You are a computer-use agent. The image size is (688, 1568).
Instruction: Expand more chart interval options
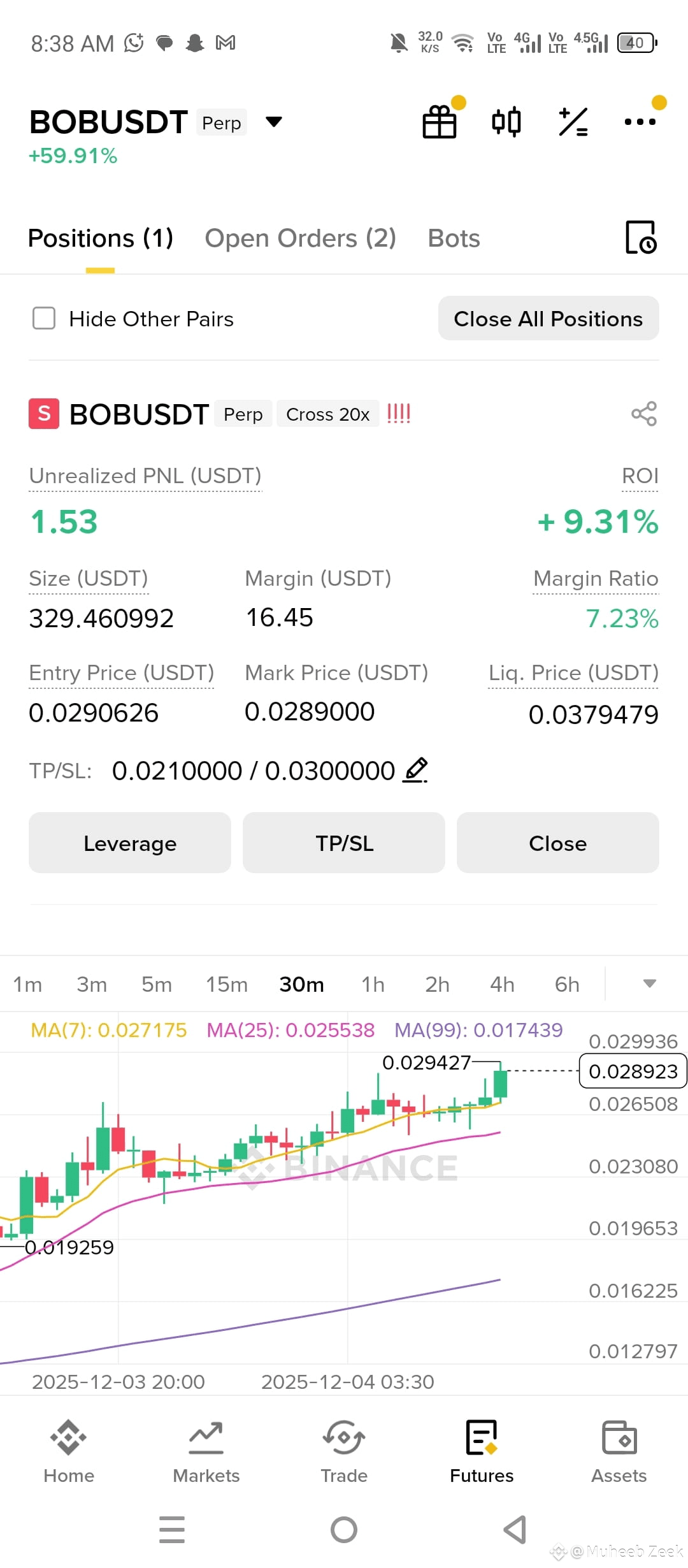click(649, 984)
